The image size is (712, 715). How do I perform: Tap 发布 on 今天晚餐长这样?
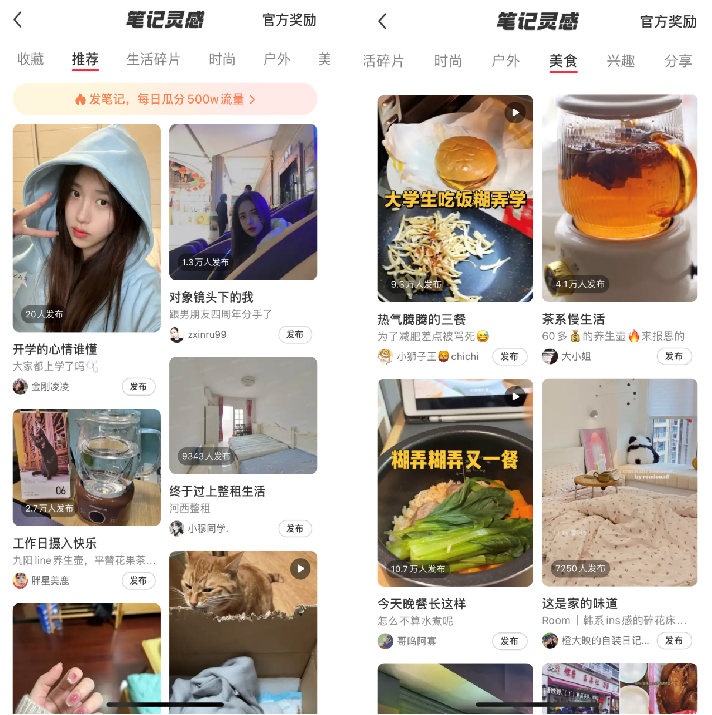tap(510, 640)
